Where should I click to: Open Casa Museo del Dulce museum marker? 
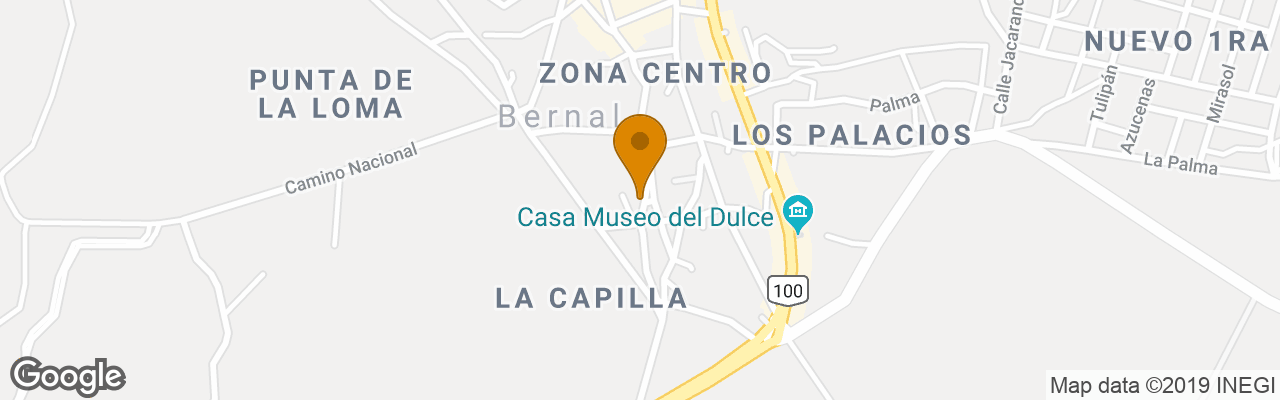click(798, 211)
